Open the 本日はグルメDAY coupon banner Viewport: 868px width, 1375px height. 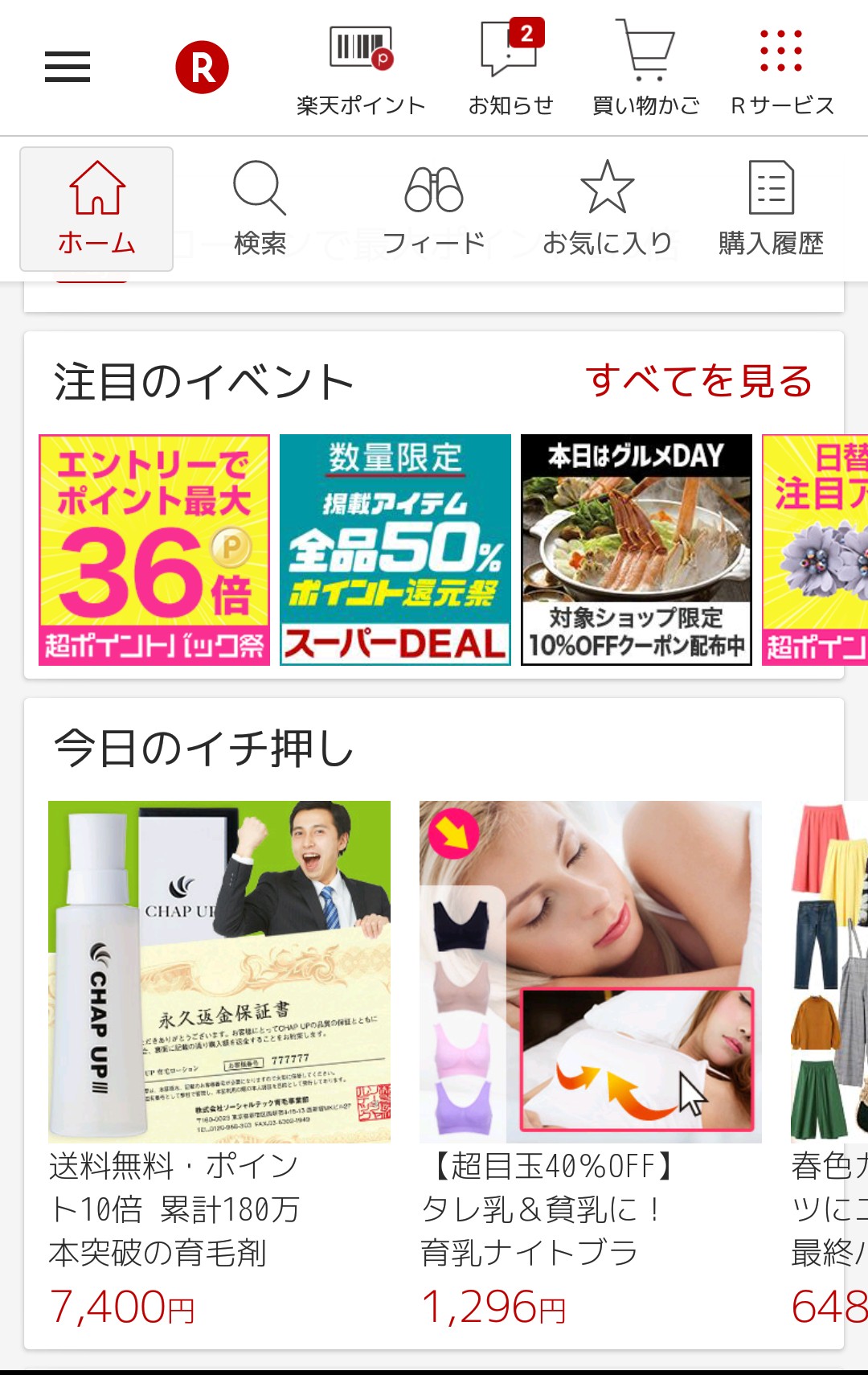click(x=637, y=550)
